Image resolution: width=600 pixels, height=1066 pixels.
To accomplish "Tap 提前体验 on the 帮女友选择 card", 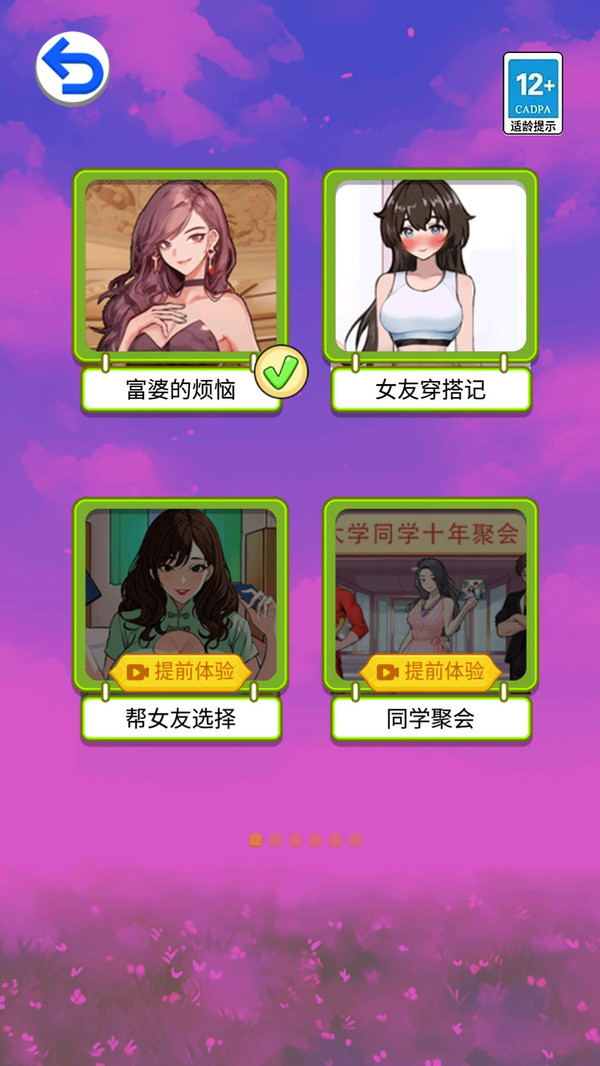I will click(181, 671).
